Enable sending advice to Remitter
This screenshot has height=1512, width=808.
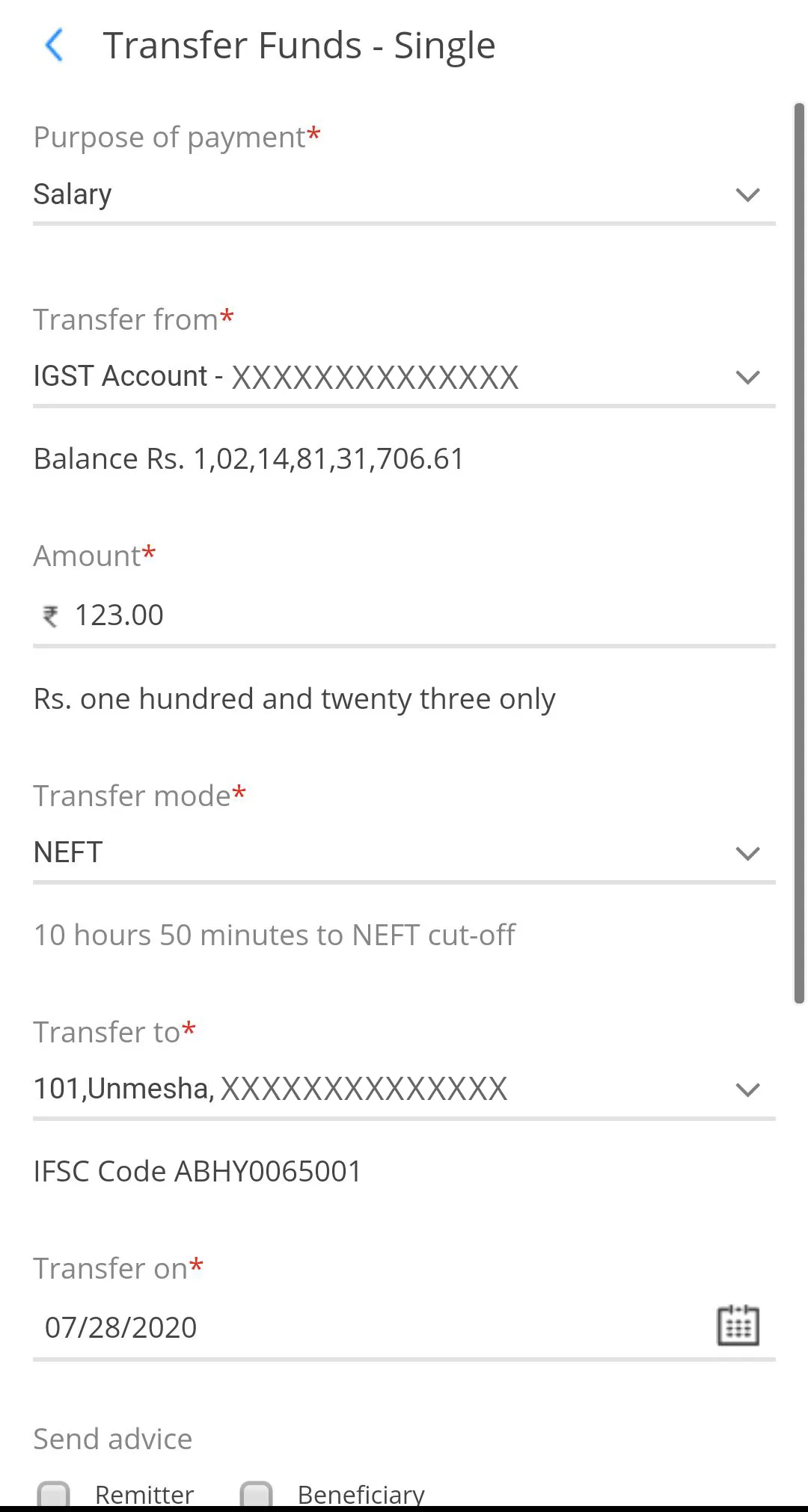coord(53,1493)
